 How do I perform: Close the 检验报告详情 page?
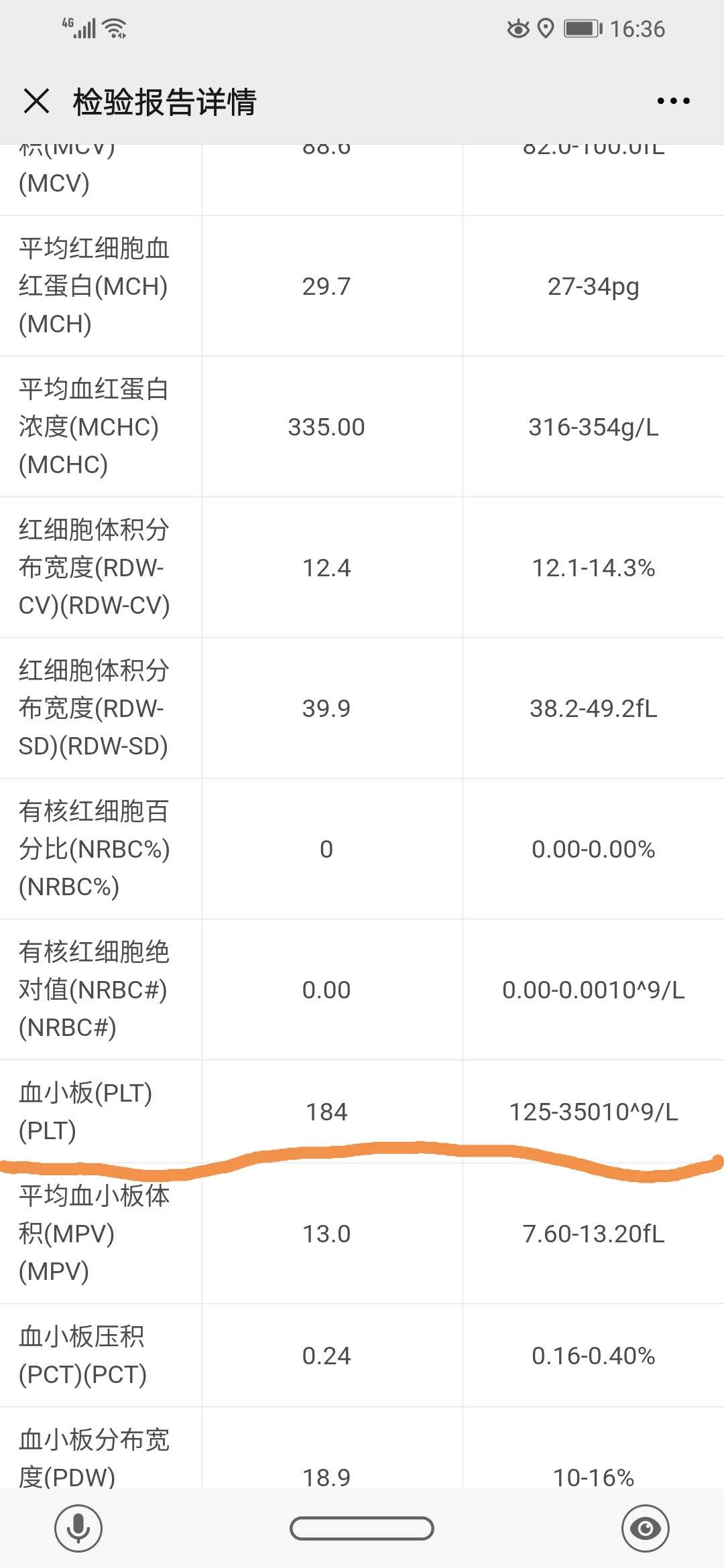pos(36,101)
